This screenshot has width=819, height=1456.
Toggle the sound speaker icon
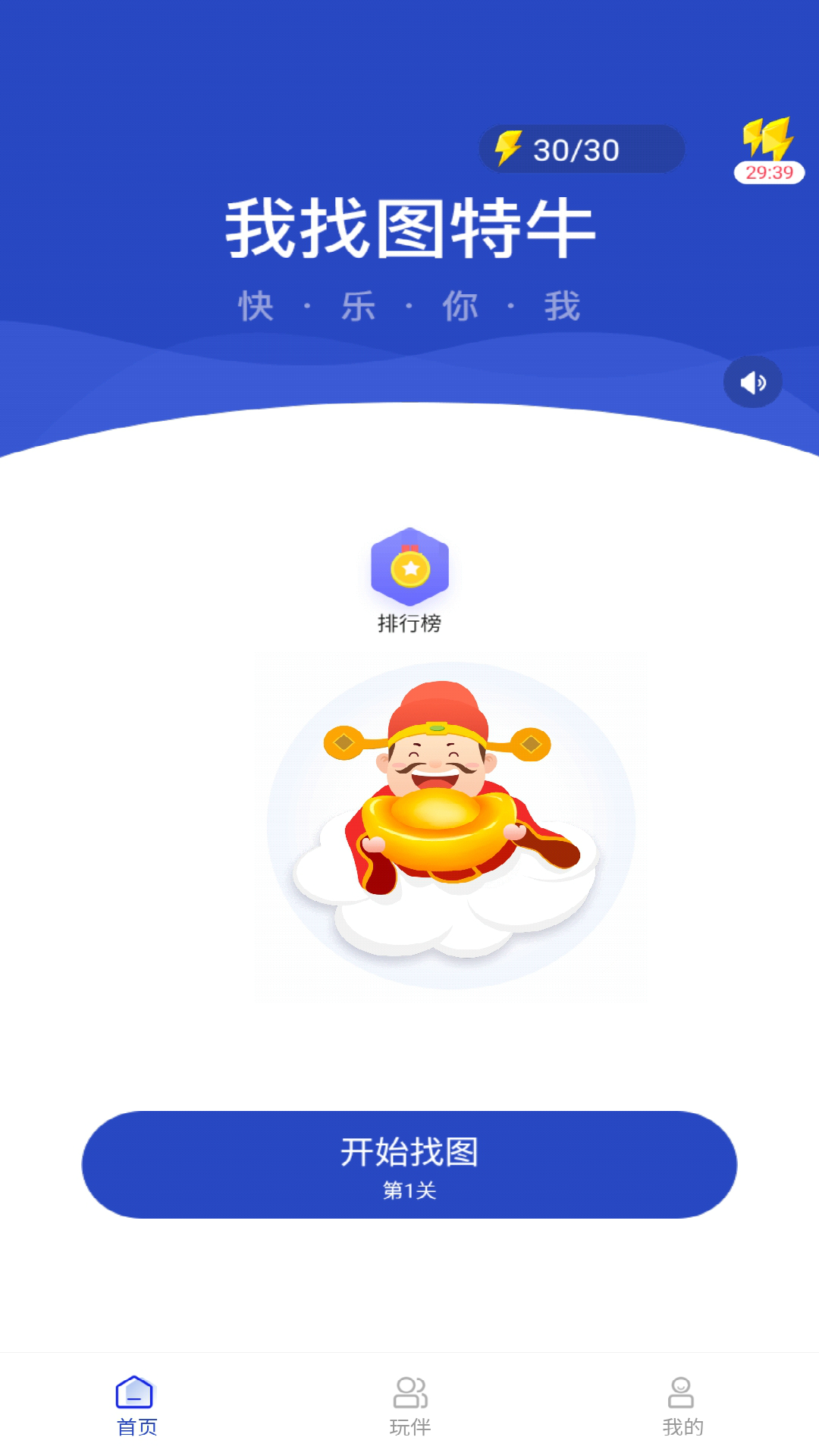click(753, 382)
